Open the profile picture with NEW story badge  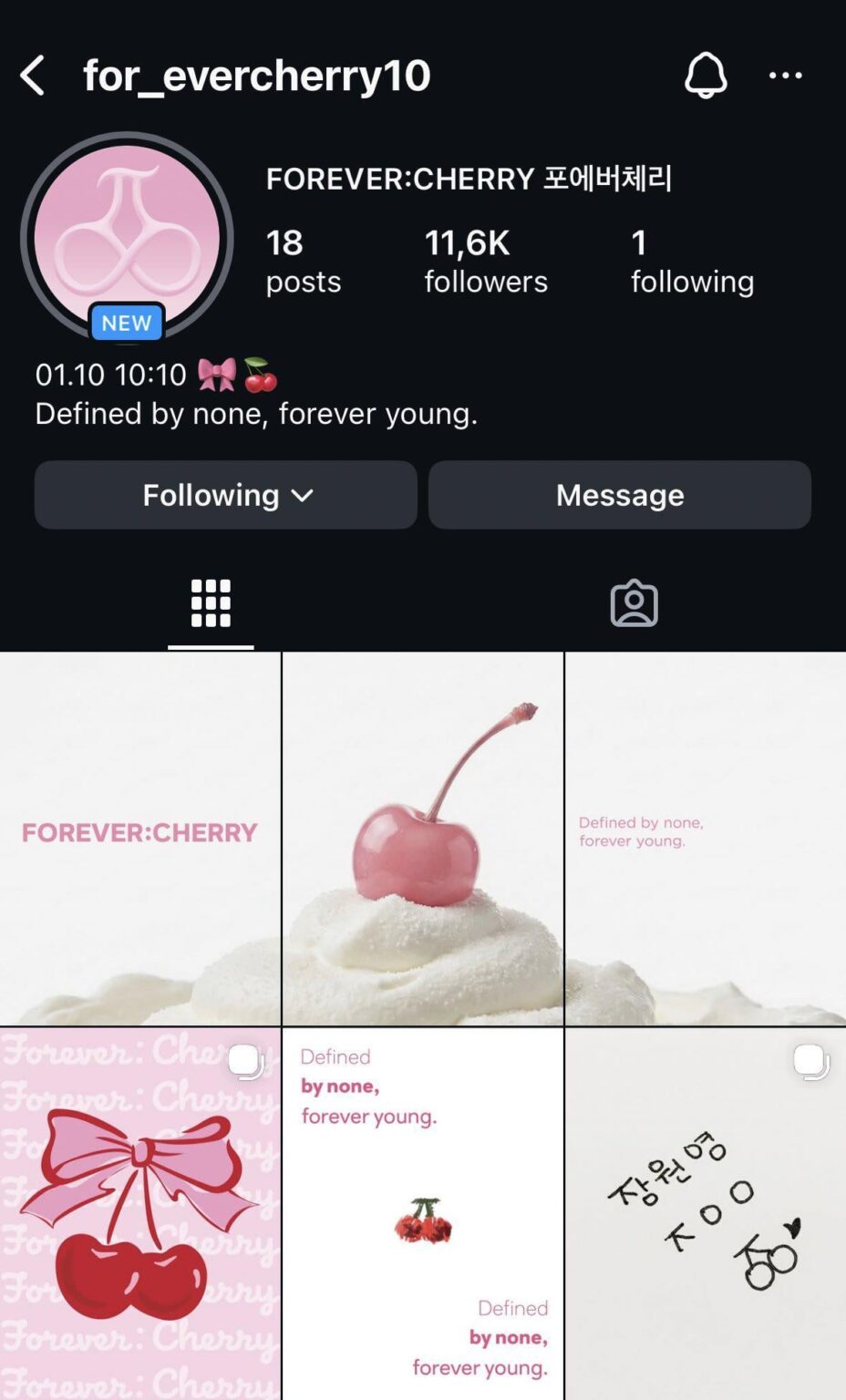click(125, 235)
